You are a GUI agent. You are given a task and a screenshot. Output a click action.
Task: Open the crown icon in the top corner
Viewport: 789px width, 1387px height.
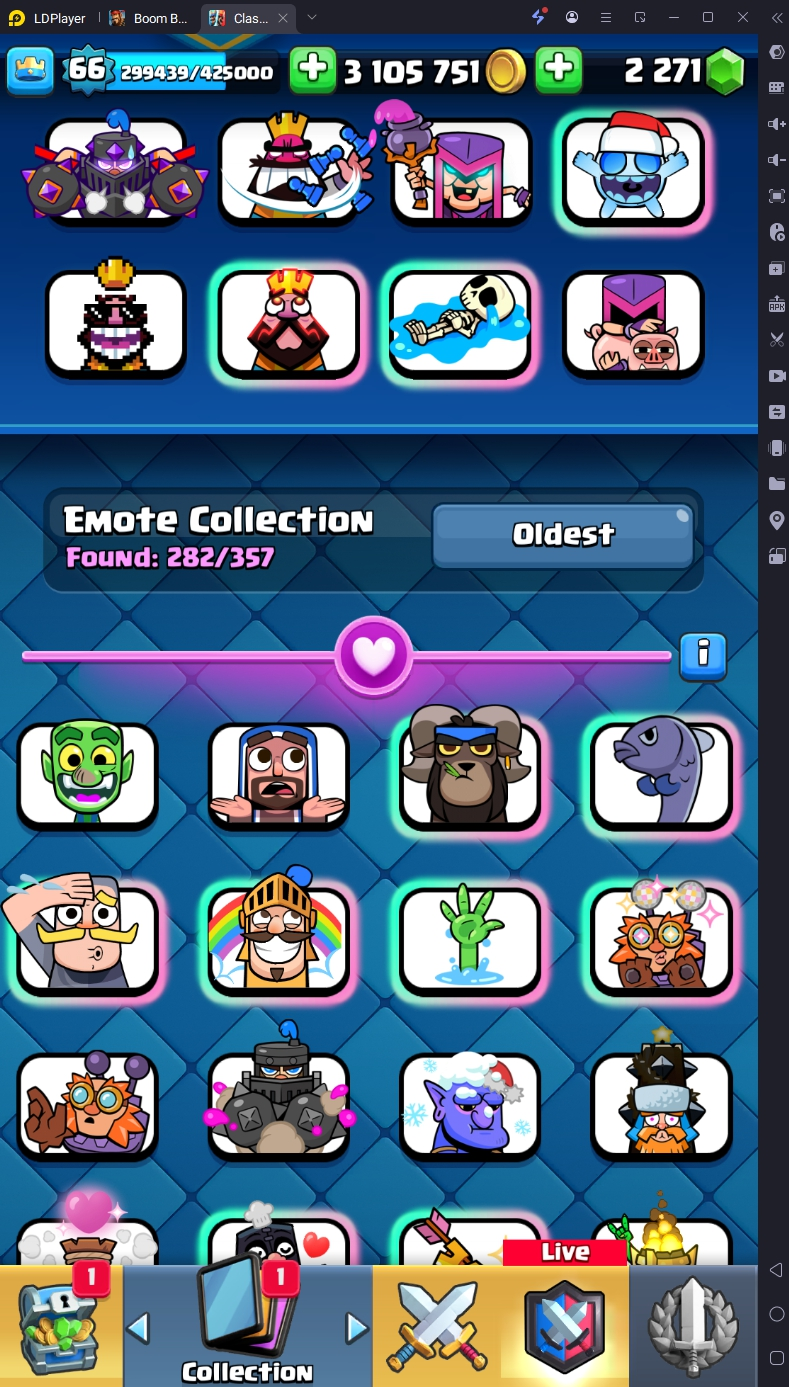tap(30, 69)
